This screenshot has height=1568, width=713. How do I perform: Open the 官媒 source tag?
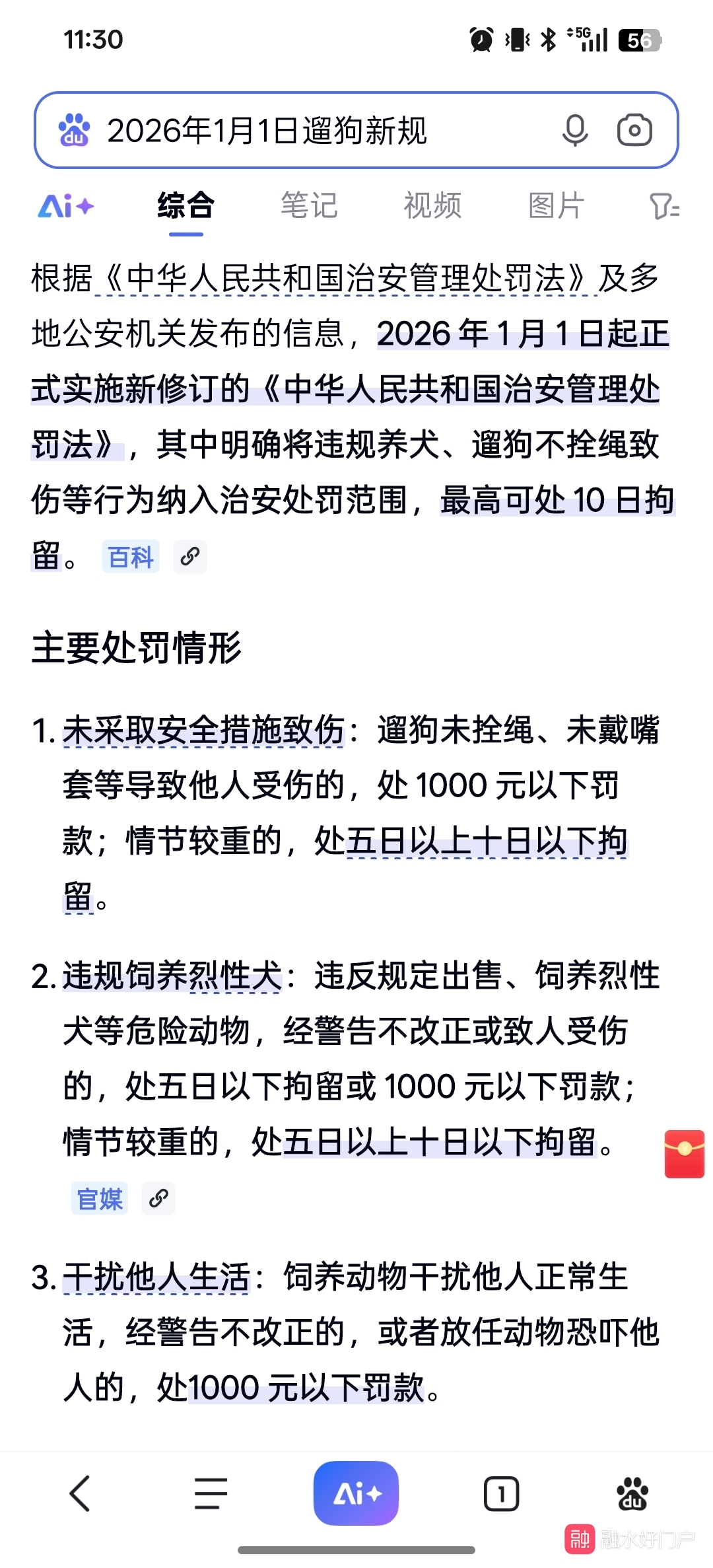coord(100,1199)
